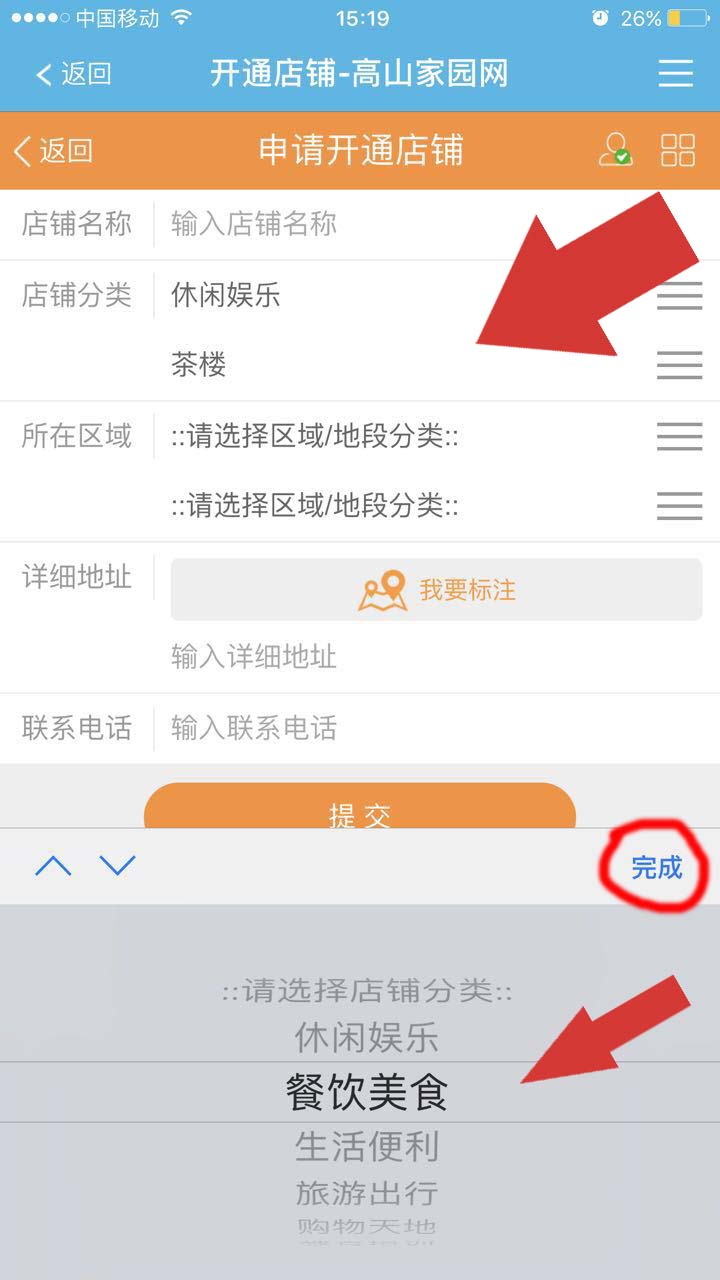Select 旅游出行 in the picker
The width and height of the screenshot is (720, 1280).
tap(367, 1192)
